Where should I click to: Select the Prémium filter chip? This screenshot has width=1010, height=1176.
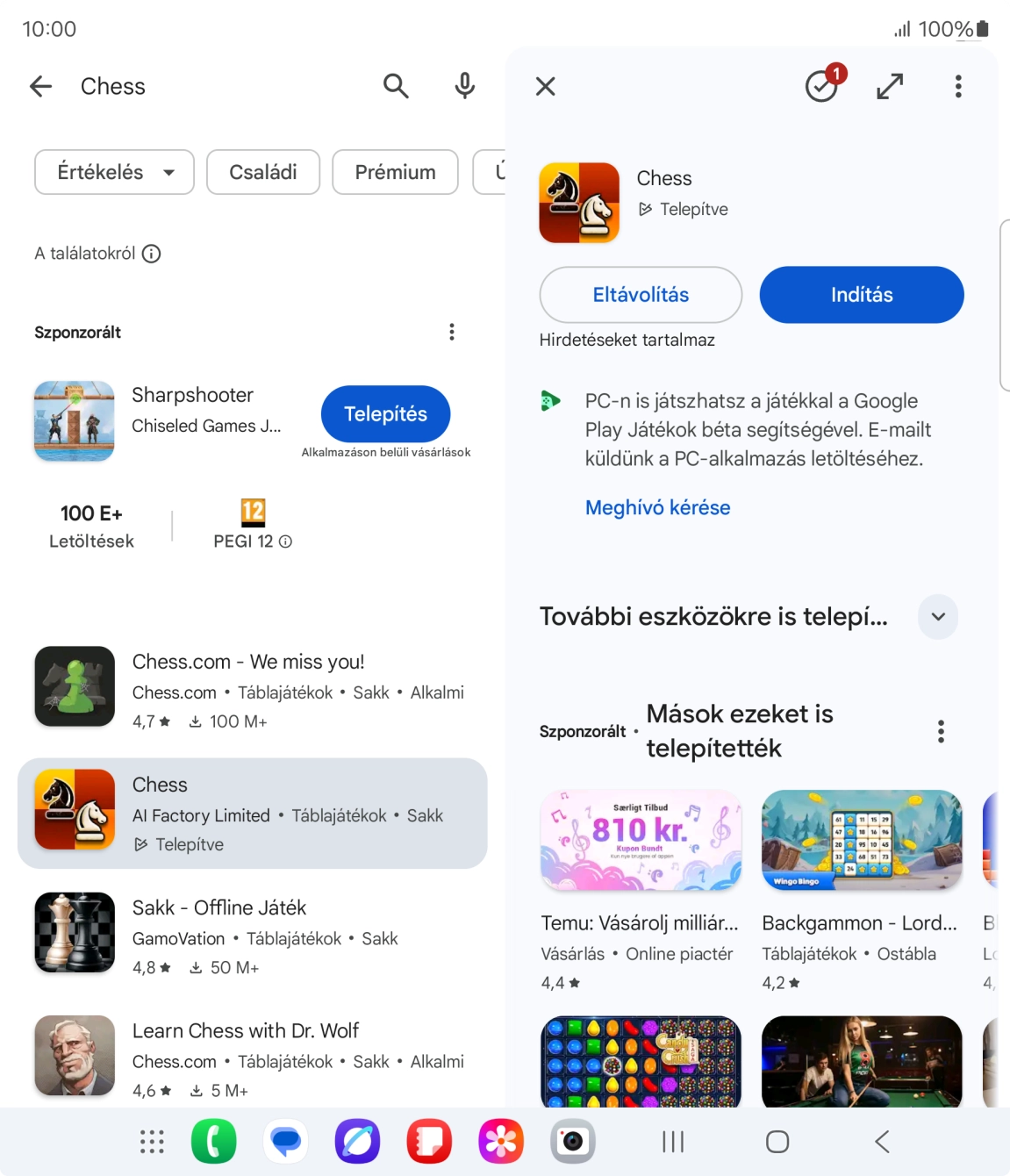[x=395, y=172]
